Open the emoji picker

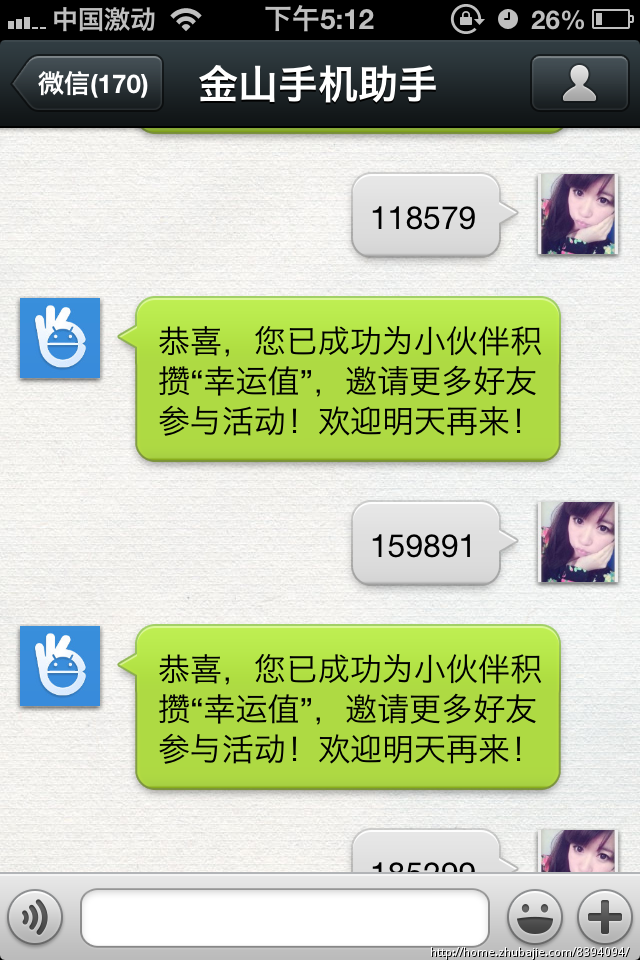pyautogui.click(x=535, y=916)
